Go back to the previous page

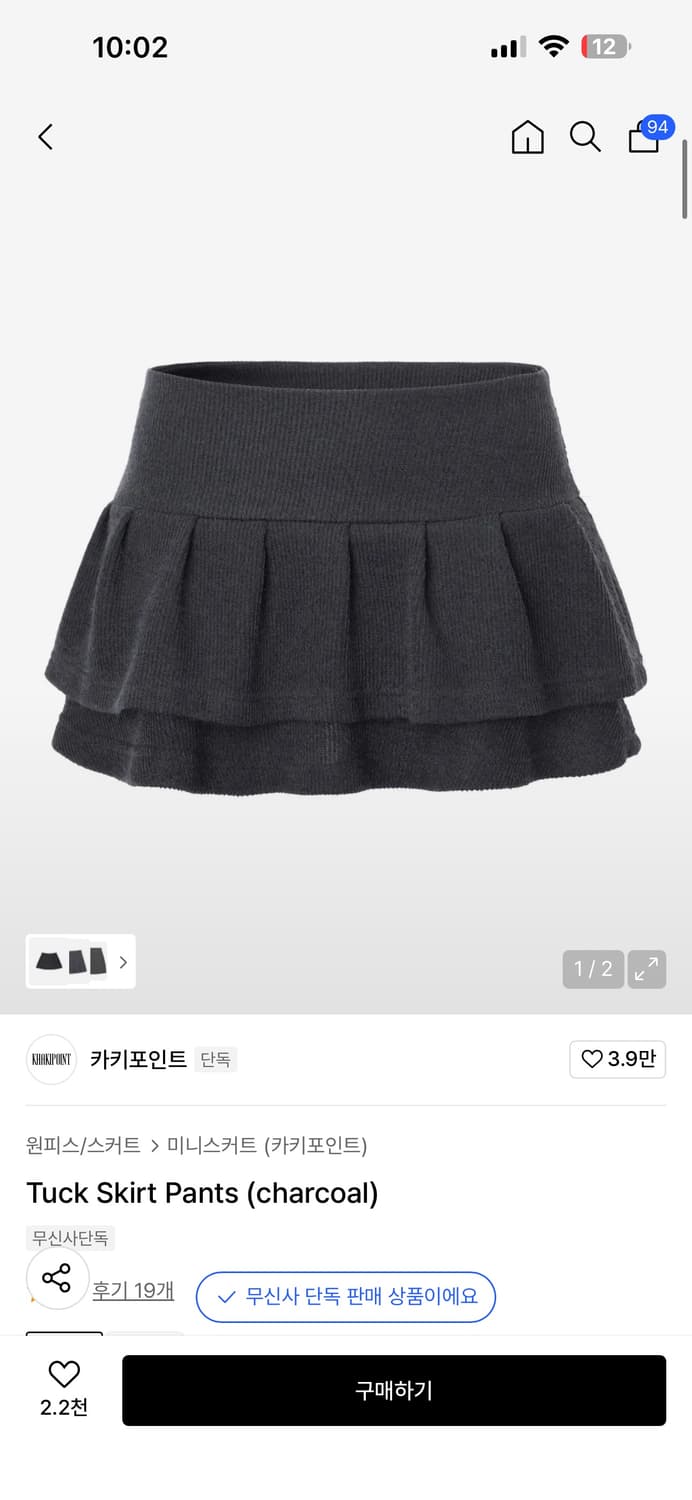click(x=45, y=137)
